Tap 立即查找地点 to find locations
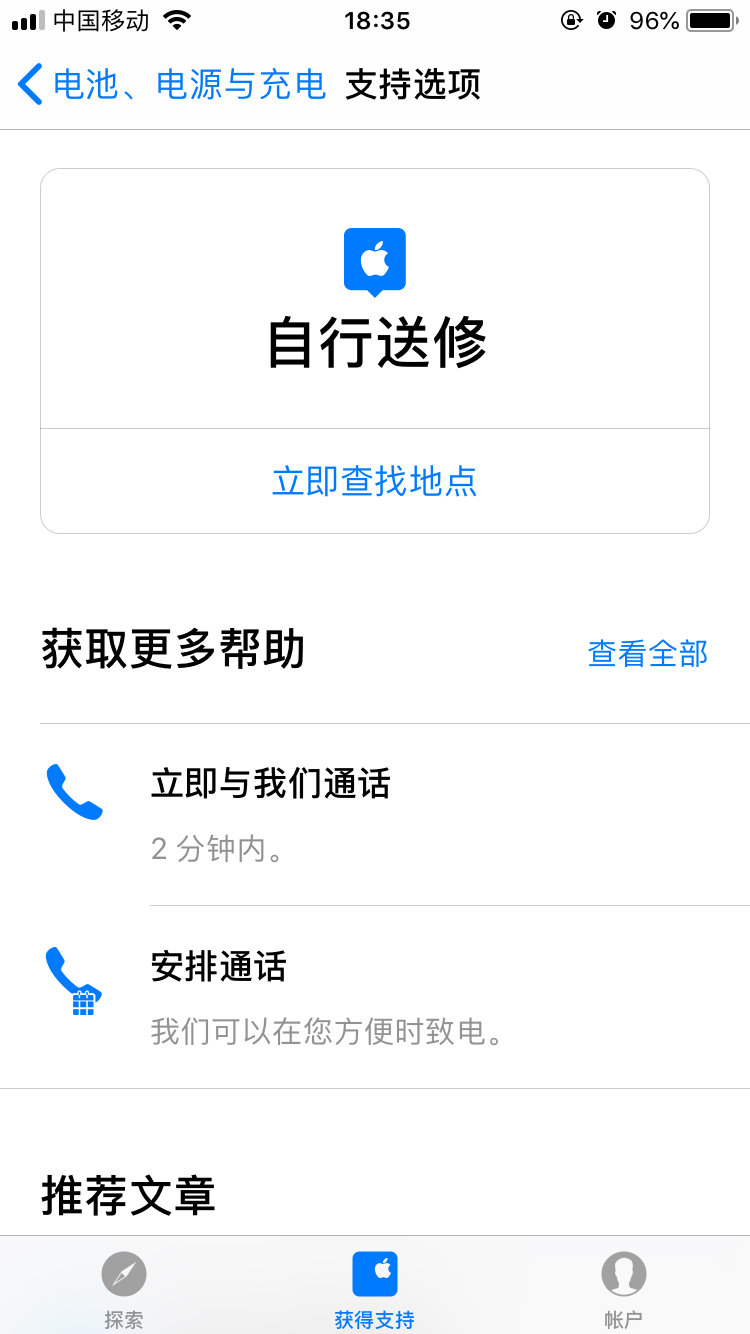 point(375,481)
